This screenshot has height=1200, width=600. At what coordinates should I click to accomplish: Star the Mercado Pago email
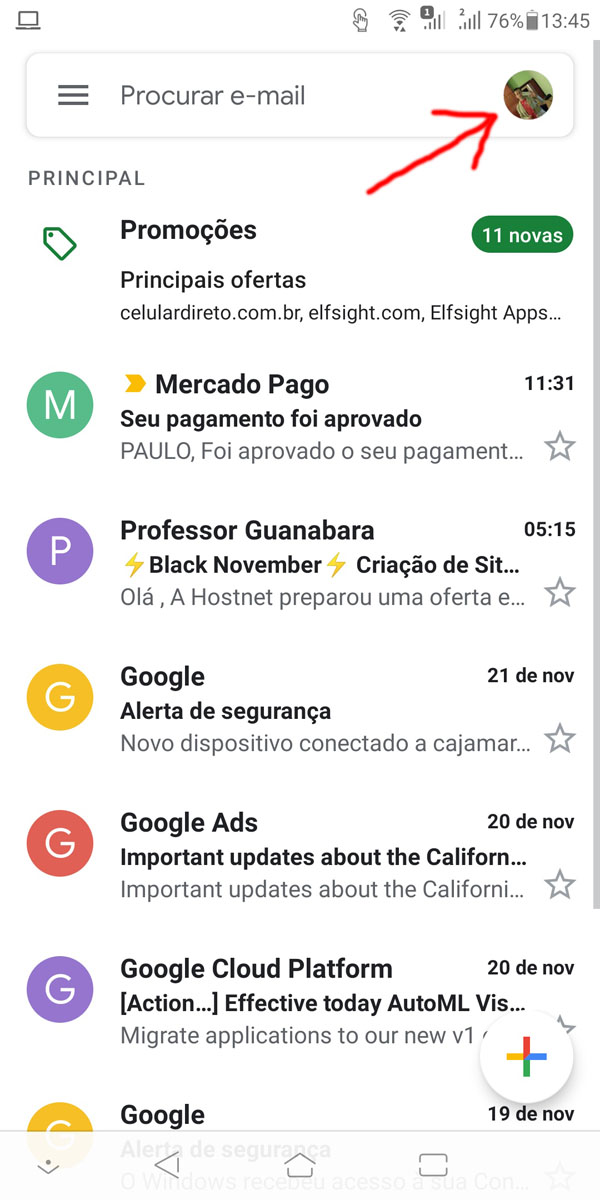point(560,446)
